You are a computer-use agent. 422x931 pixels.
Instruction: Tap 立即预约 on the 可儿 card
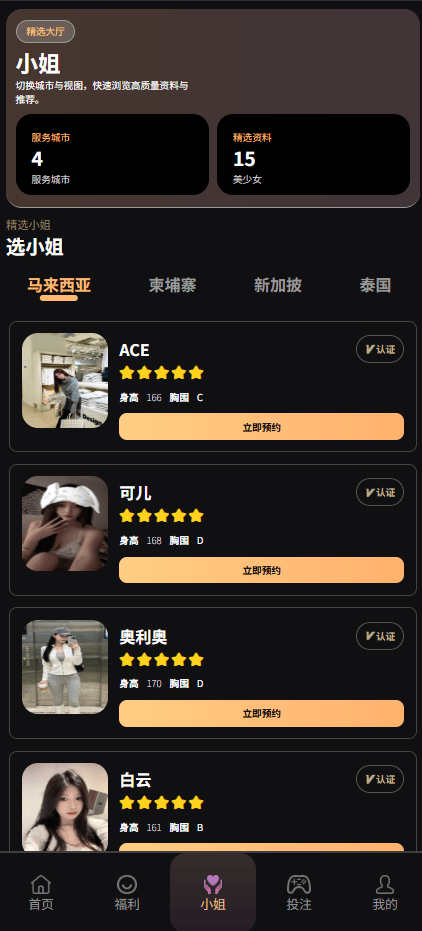coord(261,570)
